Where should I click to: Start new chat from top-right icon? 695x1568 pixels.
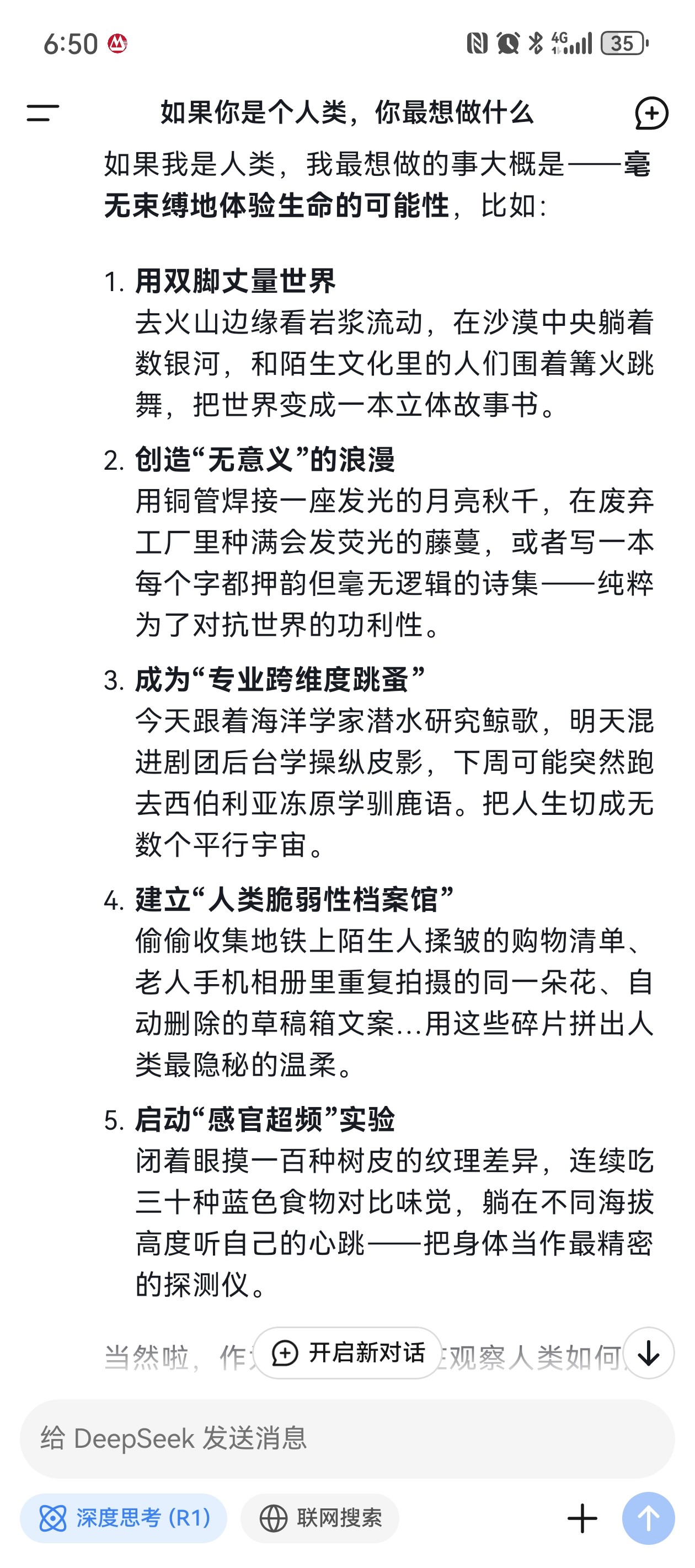(x=651, y=113)
